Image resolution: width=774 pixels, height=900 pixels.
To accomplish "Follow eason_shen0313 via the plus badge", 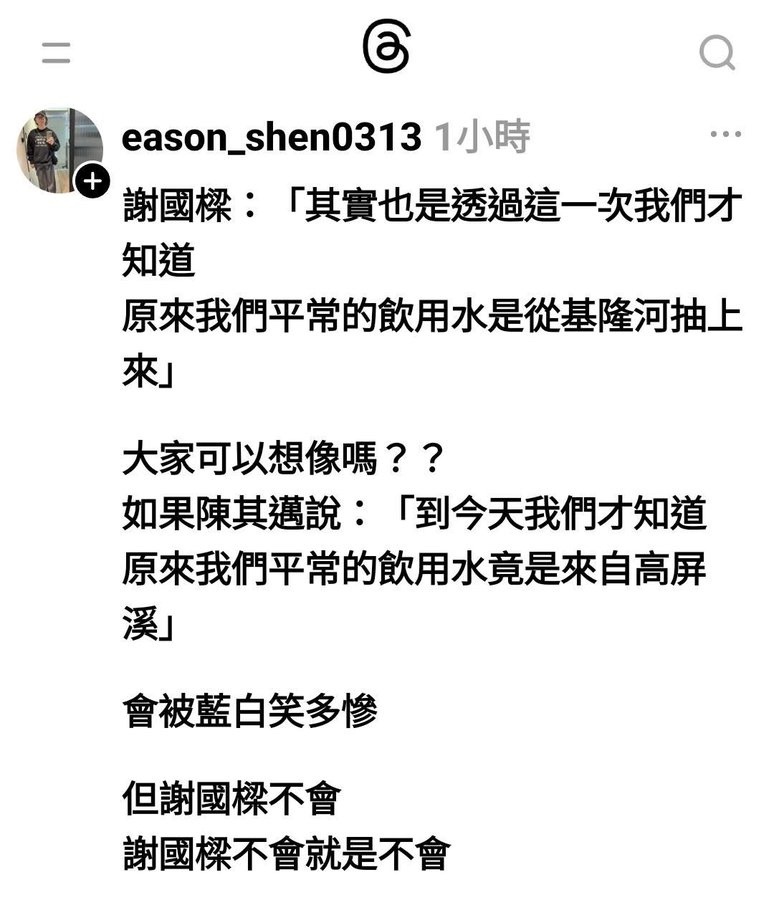I will click(92, 181).
